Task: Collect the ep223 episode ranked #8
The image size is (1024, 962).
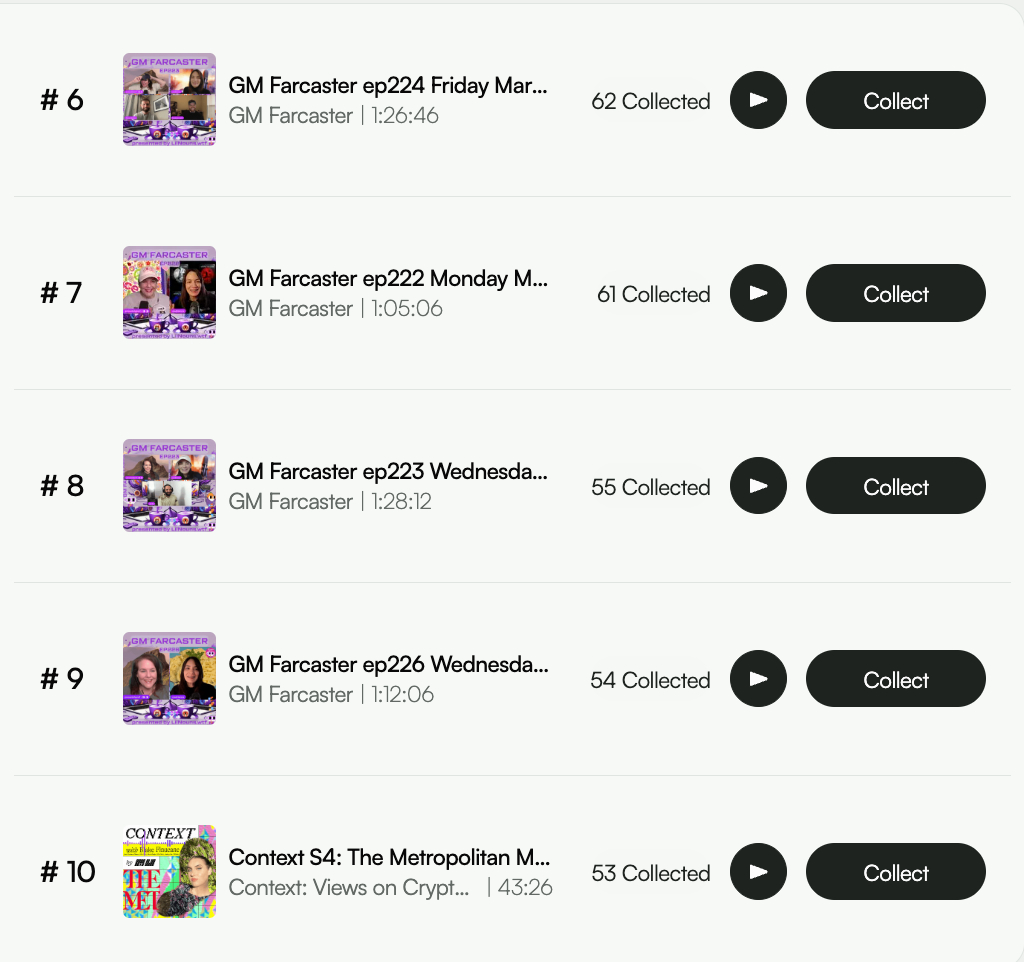Action: [895, 486]
